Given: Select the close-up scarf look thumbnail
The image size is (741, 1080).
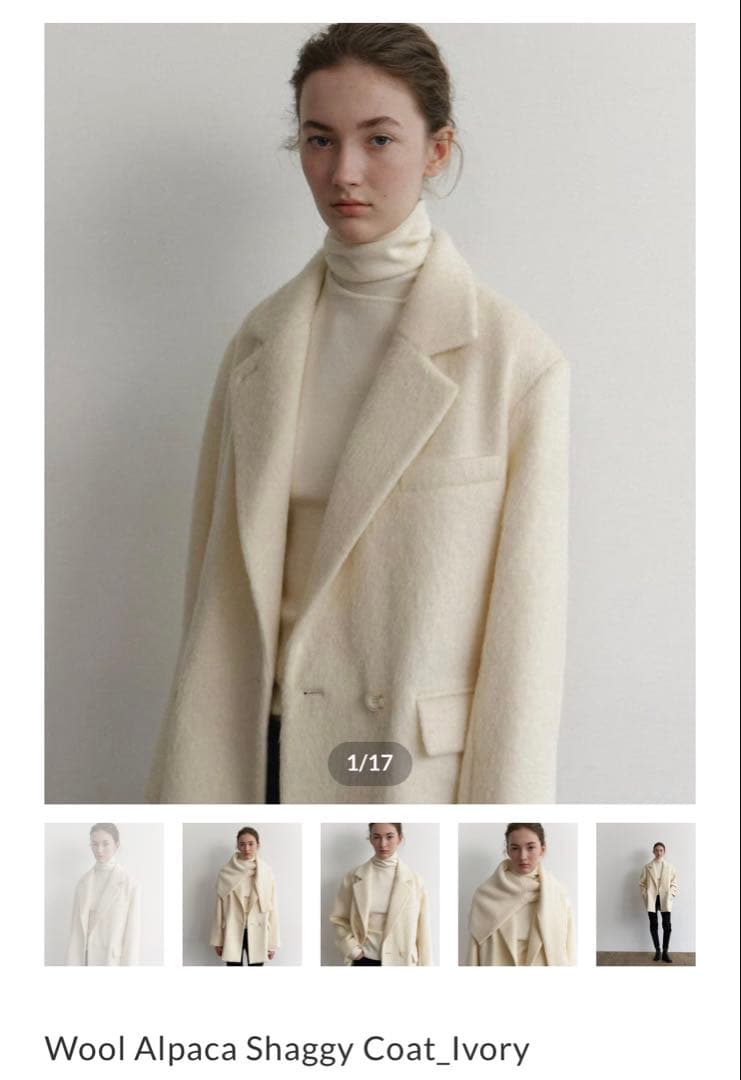Looking at the screenshot, I should click(518, 893).
